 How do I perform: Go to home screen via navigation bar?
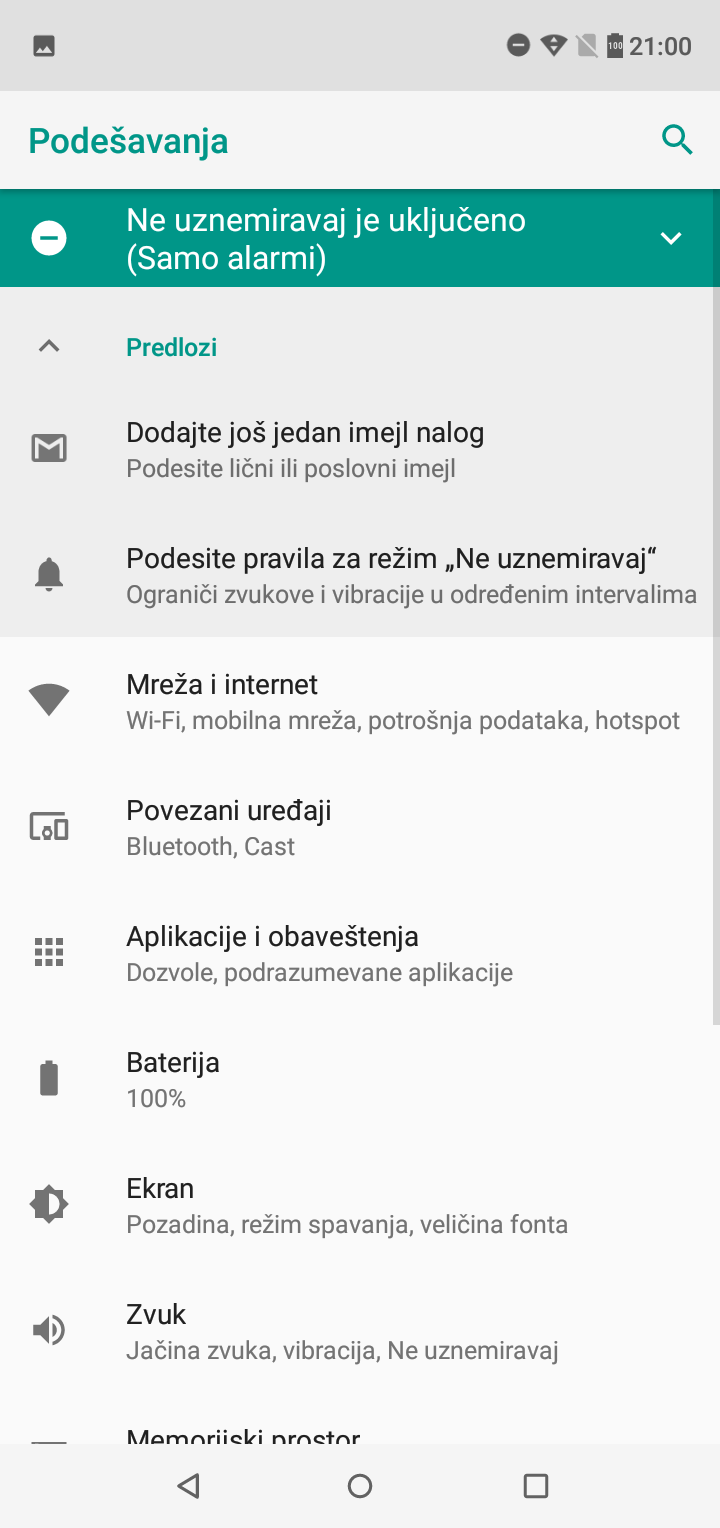(x=360, y=1486)
